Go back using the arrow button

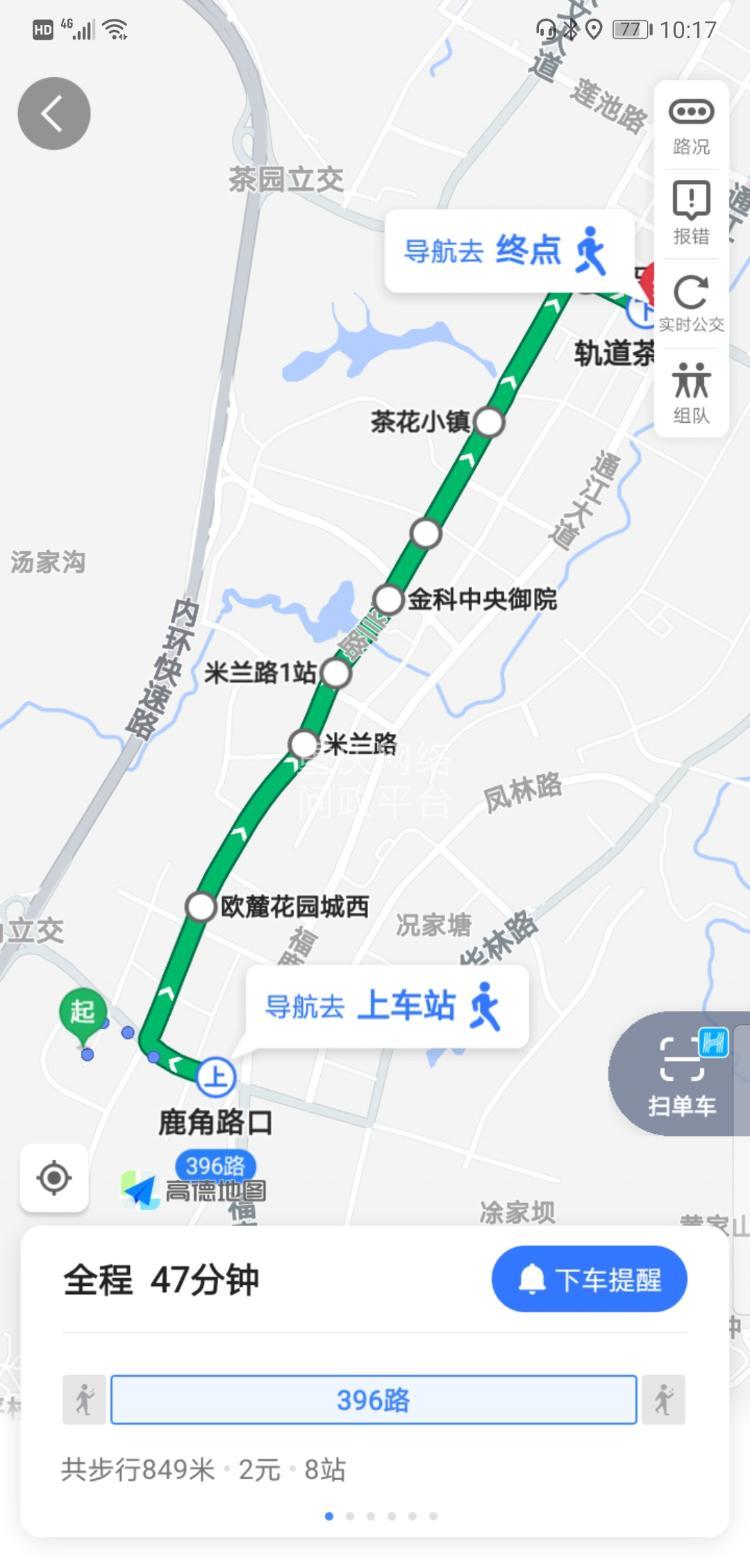click(54, 114)
